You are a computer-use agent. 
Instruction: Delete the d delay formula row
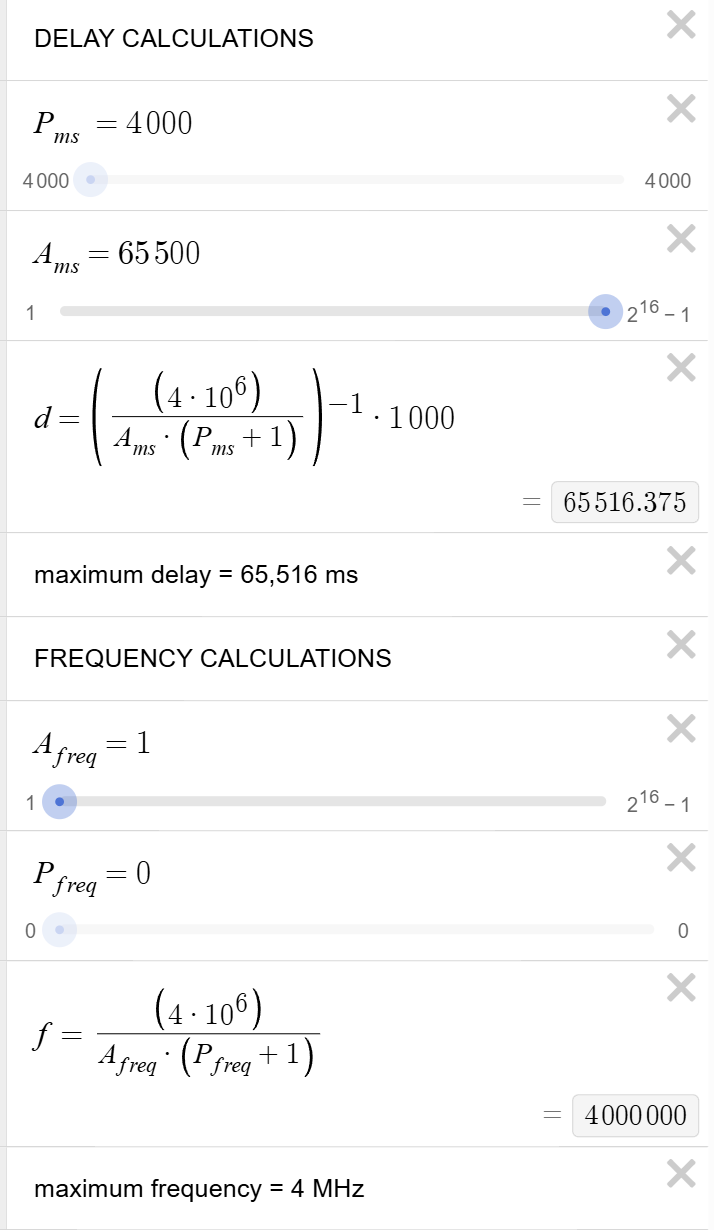pos(681,368)
